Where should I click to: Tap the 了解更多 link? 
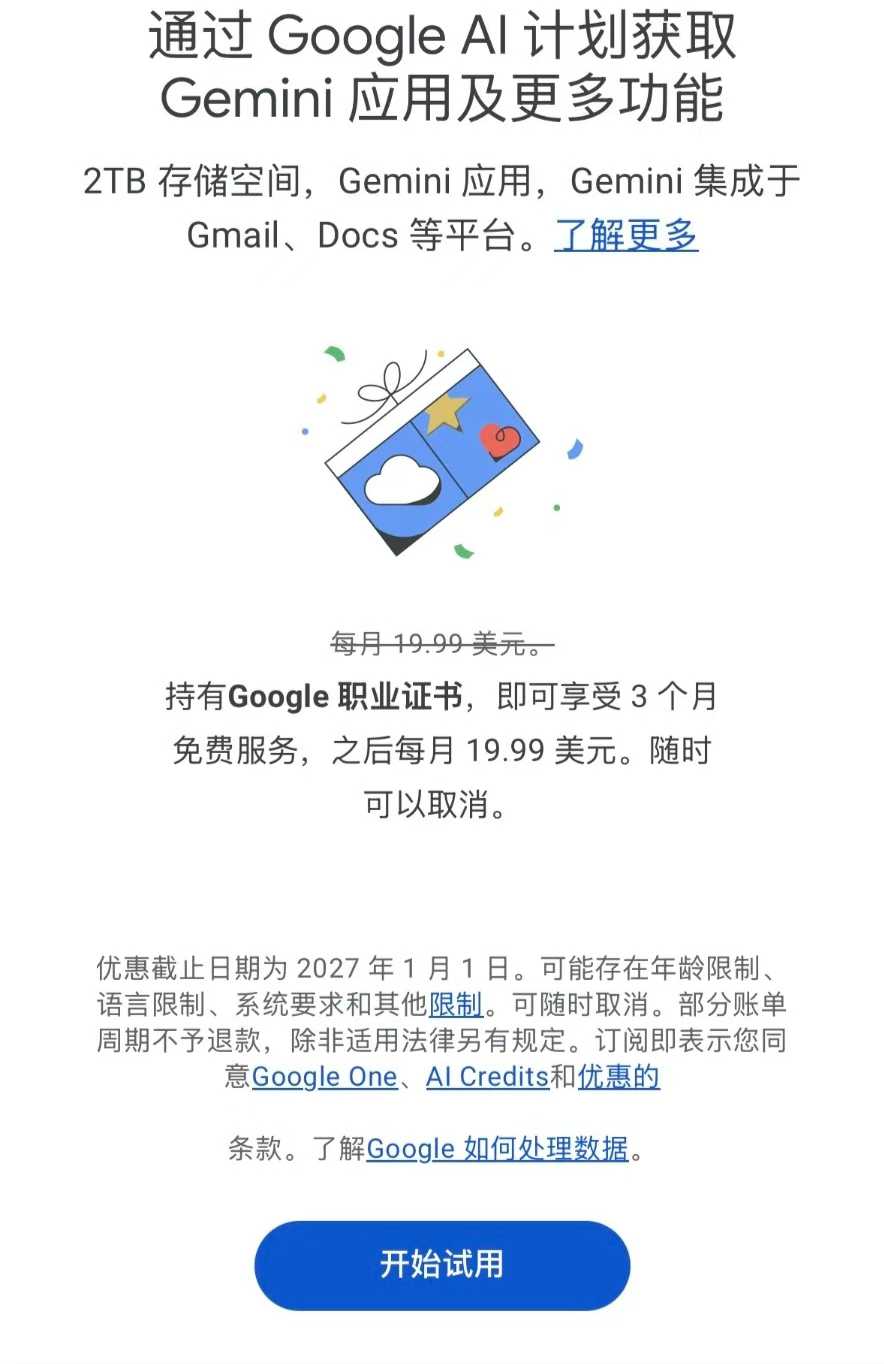[x=626, y=235]
